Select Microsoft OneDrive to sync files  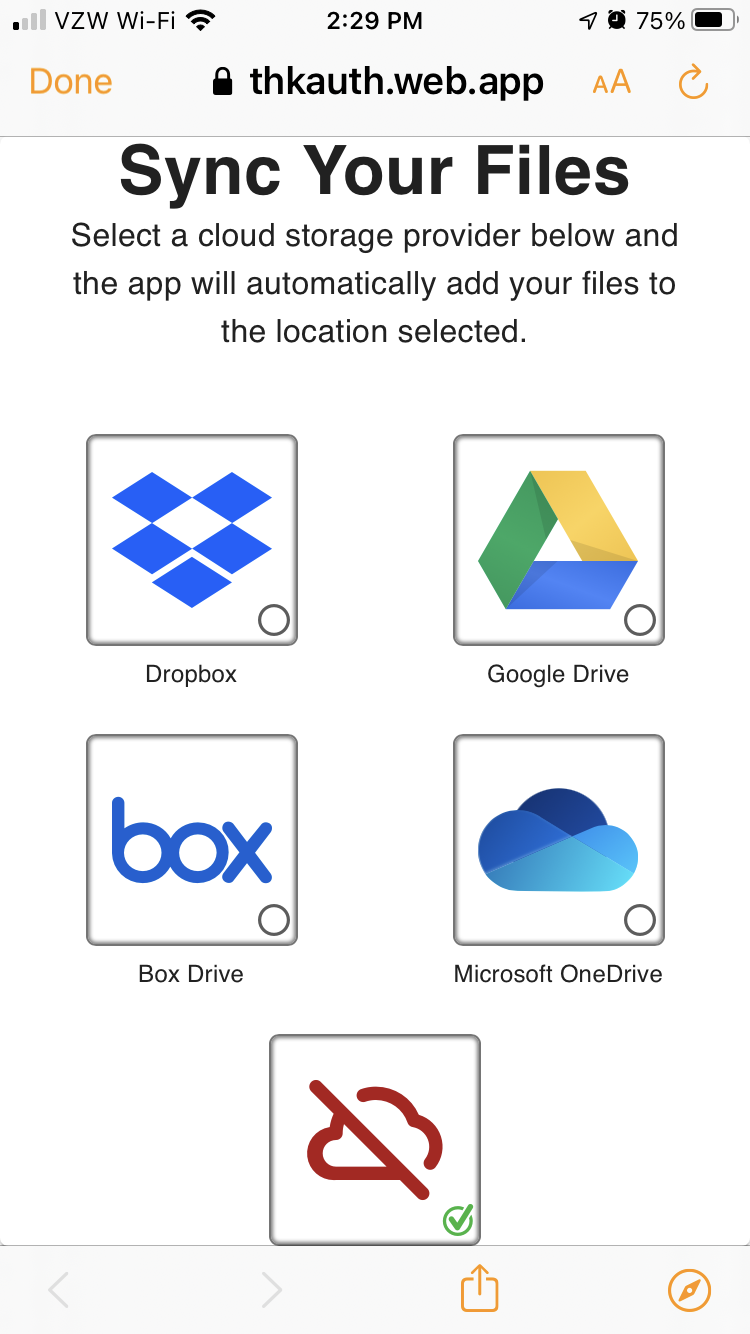(x=558, y=840)
